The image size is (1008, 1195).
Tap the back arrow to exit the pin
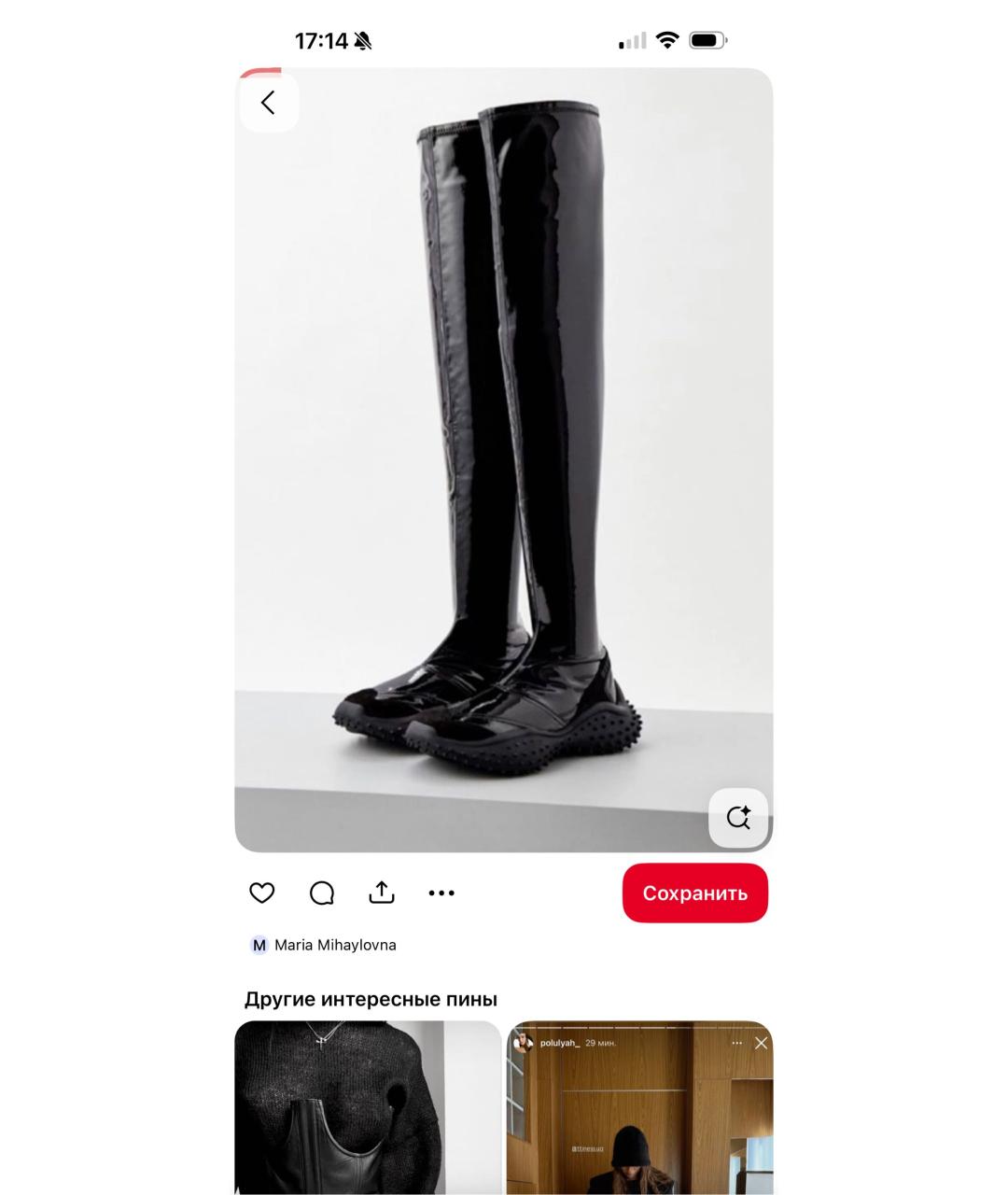point(269,103)
